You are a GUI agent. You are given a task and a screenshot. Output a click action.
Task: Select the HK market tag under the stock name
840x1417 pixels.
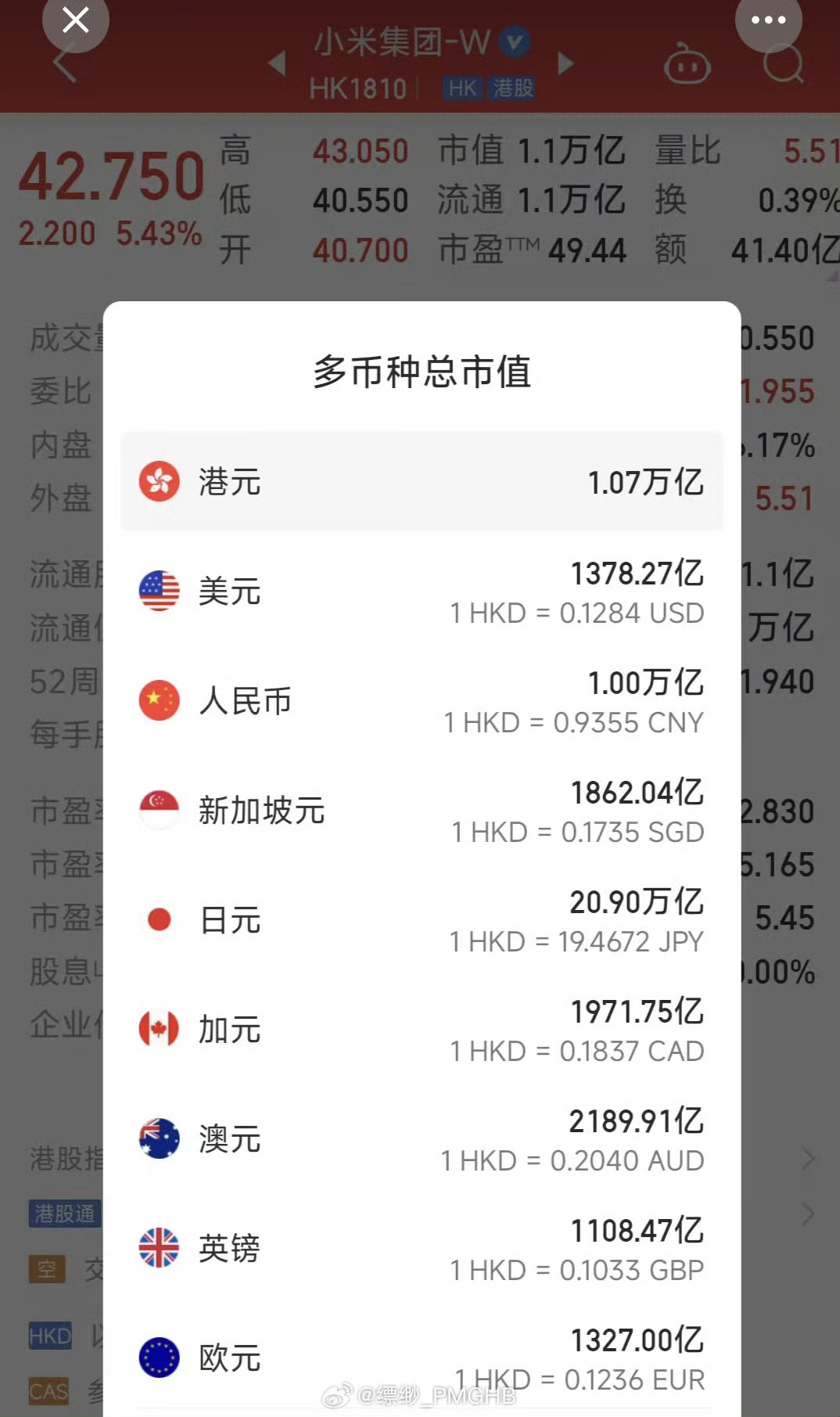click(461, 88)
